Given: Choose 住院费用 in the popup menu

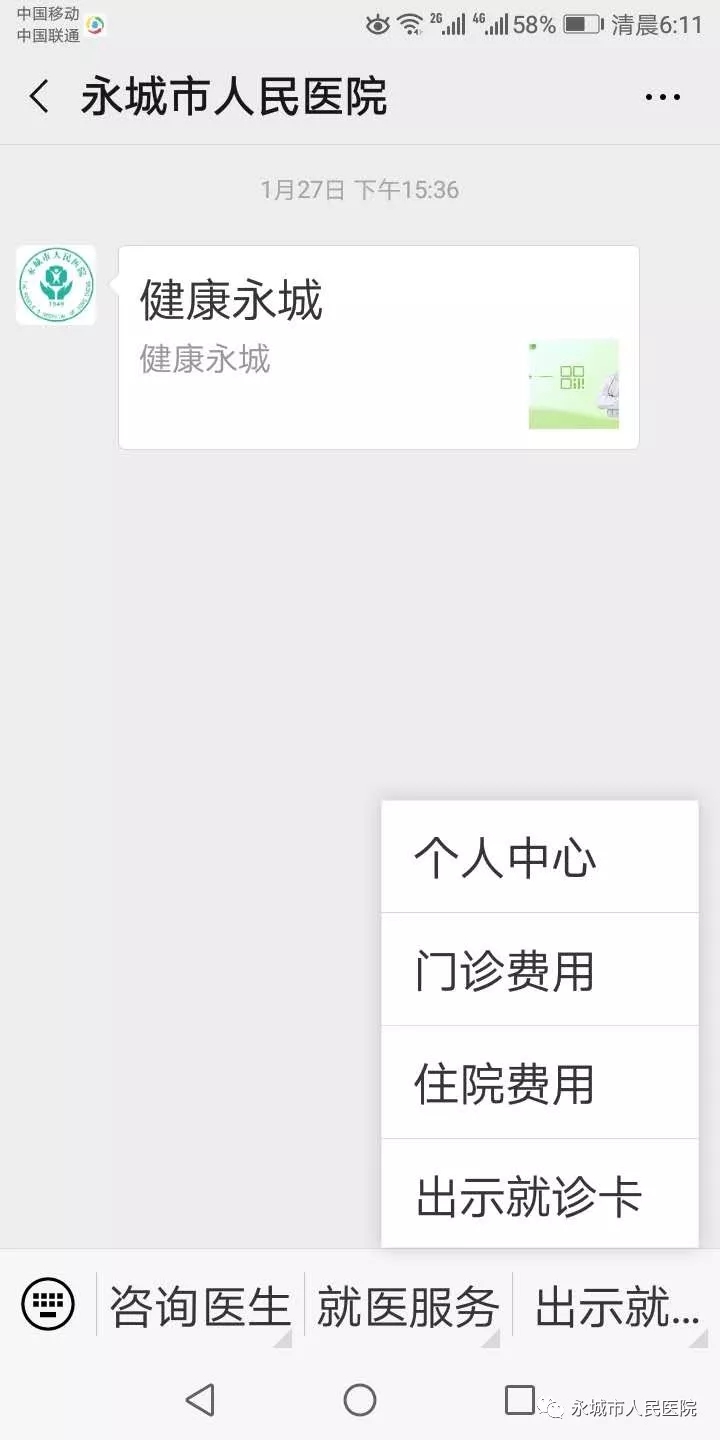Looking at the screenshot, I should pyautogui.click(x=539, y=1083).
